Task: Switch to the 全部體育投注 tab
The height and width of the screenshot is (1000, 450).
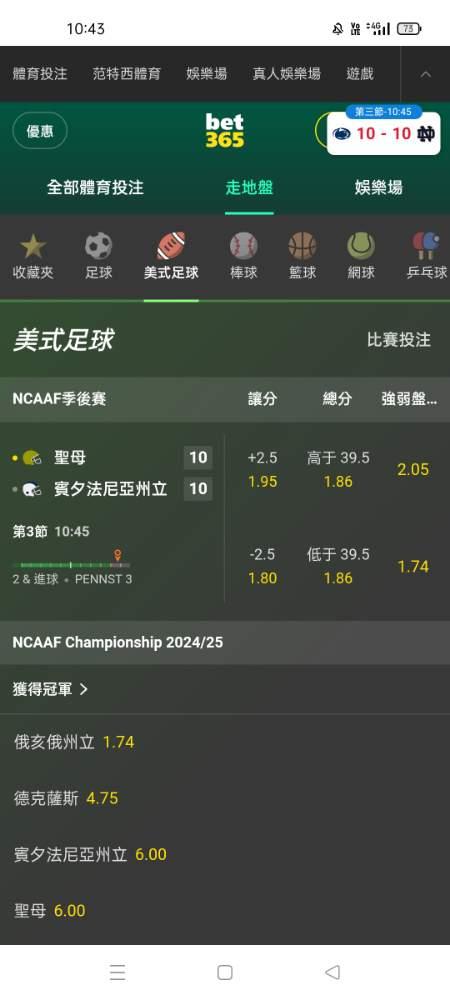Action: tap(96, 188)
